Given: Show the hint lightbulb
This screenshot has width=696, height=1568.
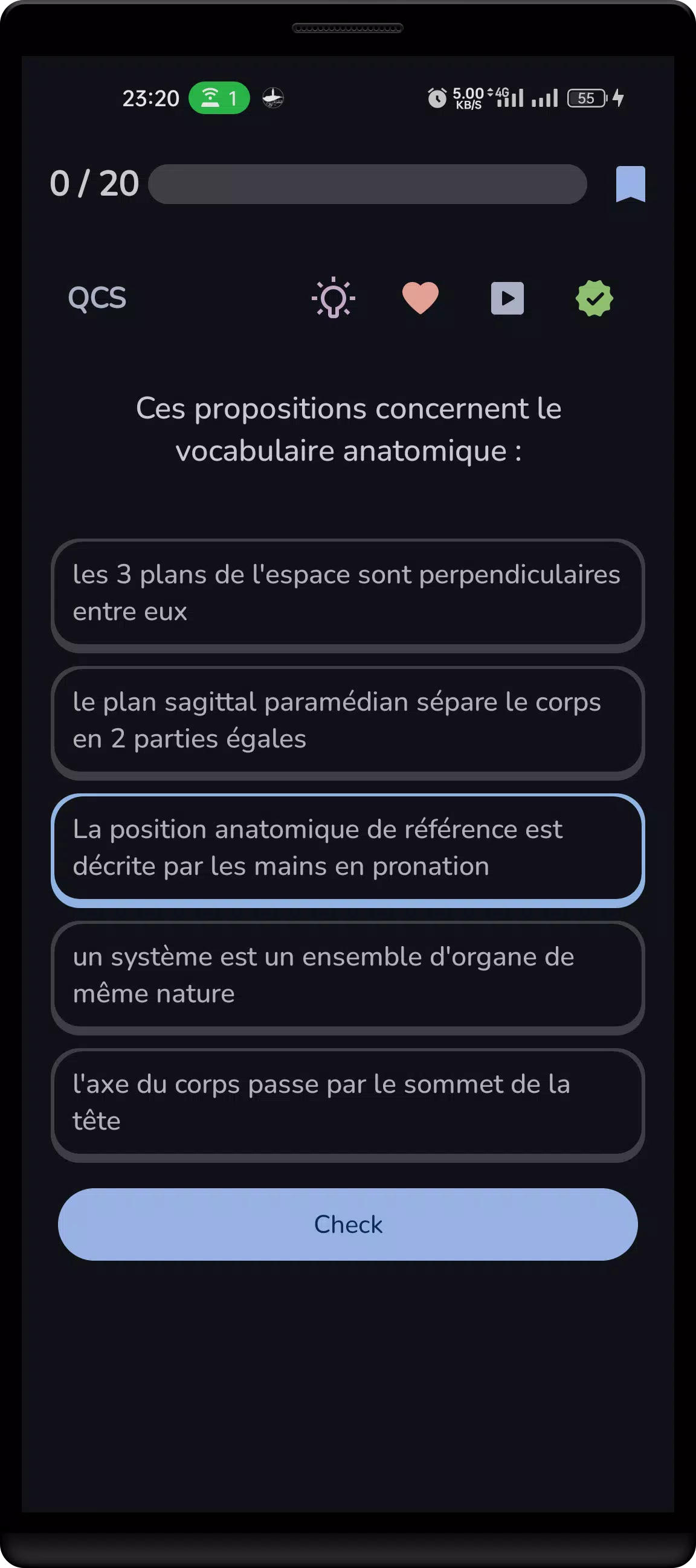Looking at the screenshot, I should pos(333,298).
